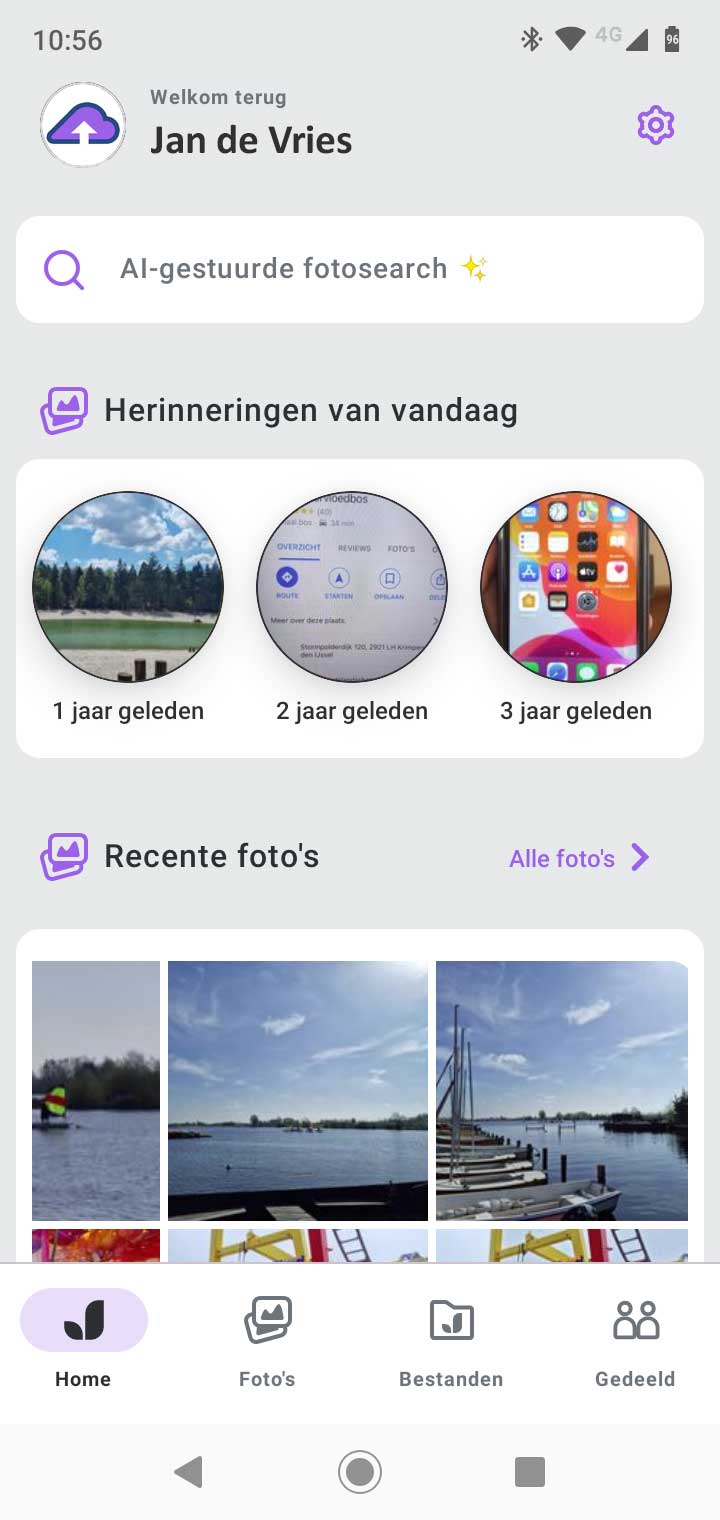Switch to the Bestanden tab

[x=451, y=1339]
